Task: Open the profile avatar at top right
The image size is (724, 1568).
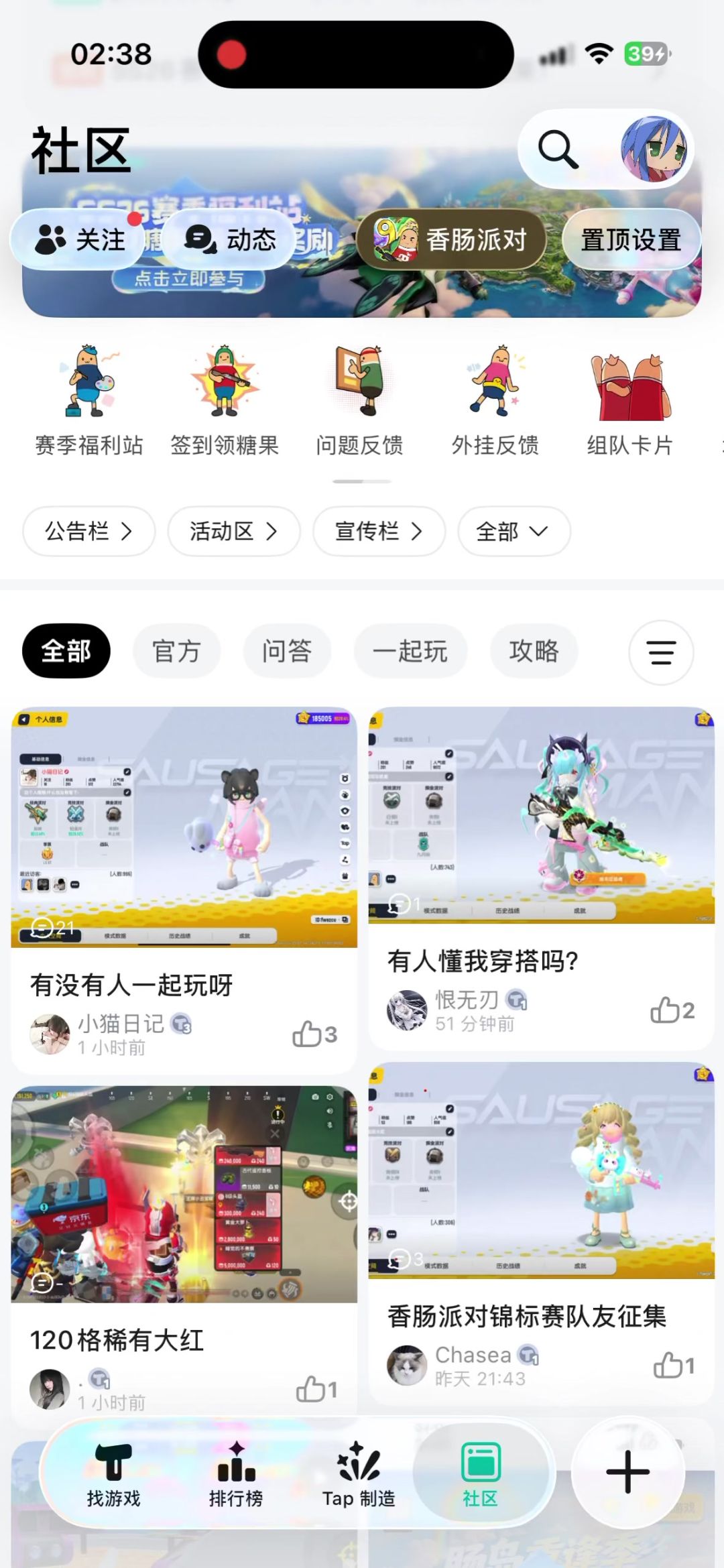Action: click(654, 149)
